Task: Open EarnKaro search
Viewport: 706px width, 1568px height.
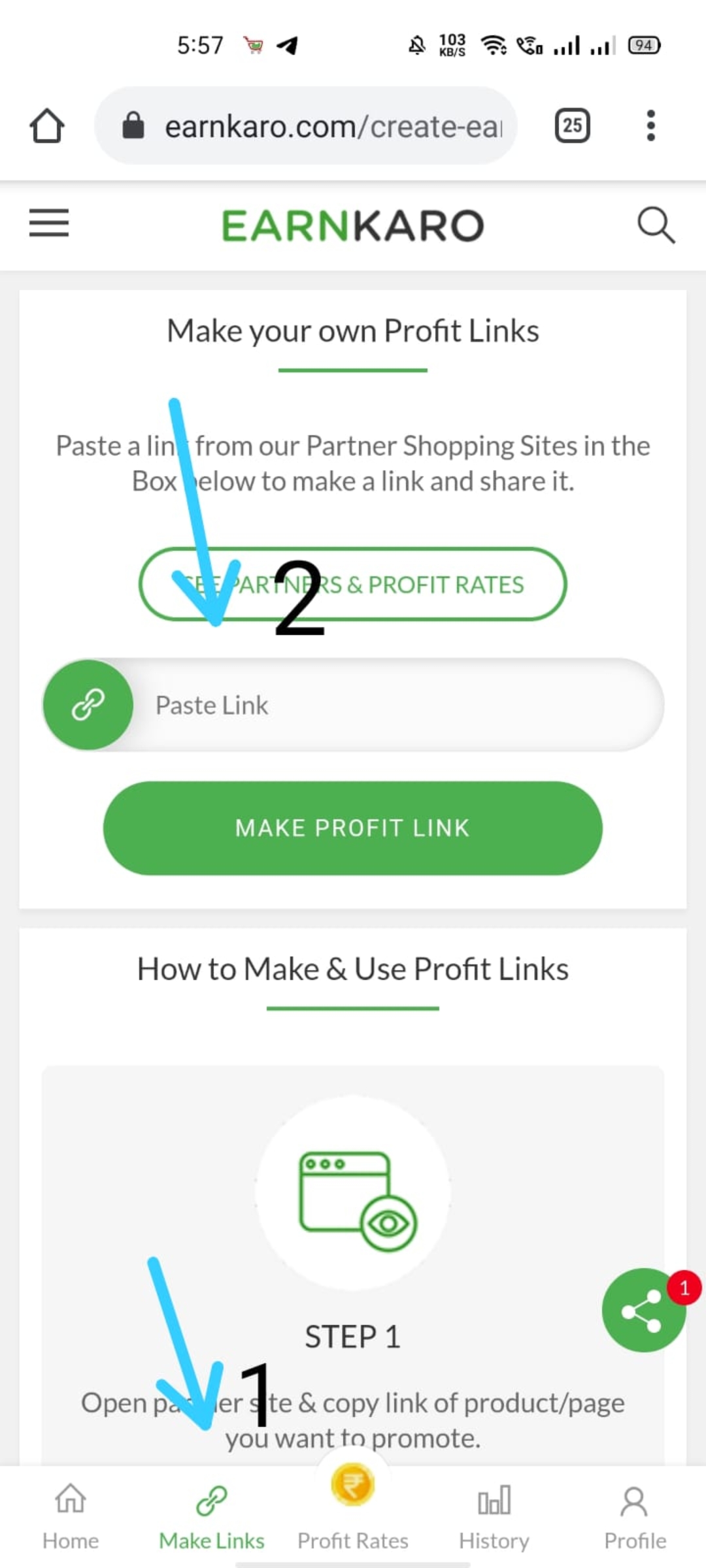Action: click(656, 225)
